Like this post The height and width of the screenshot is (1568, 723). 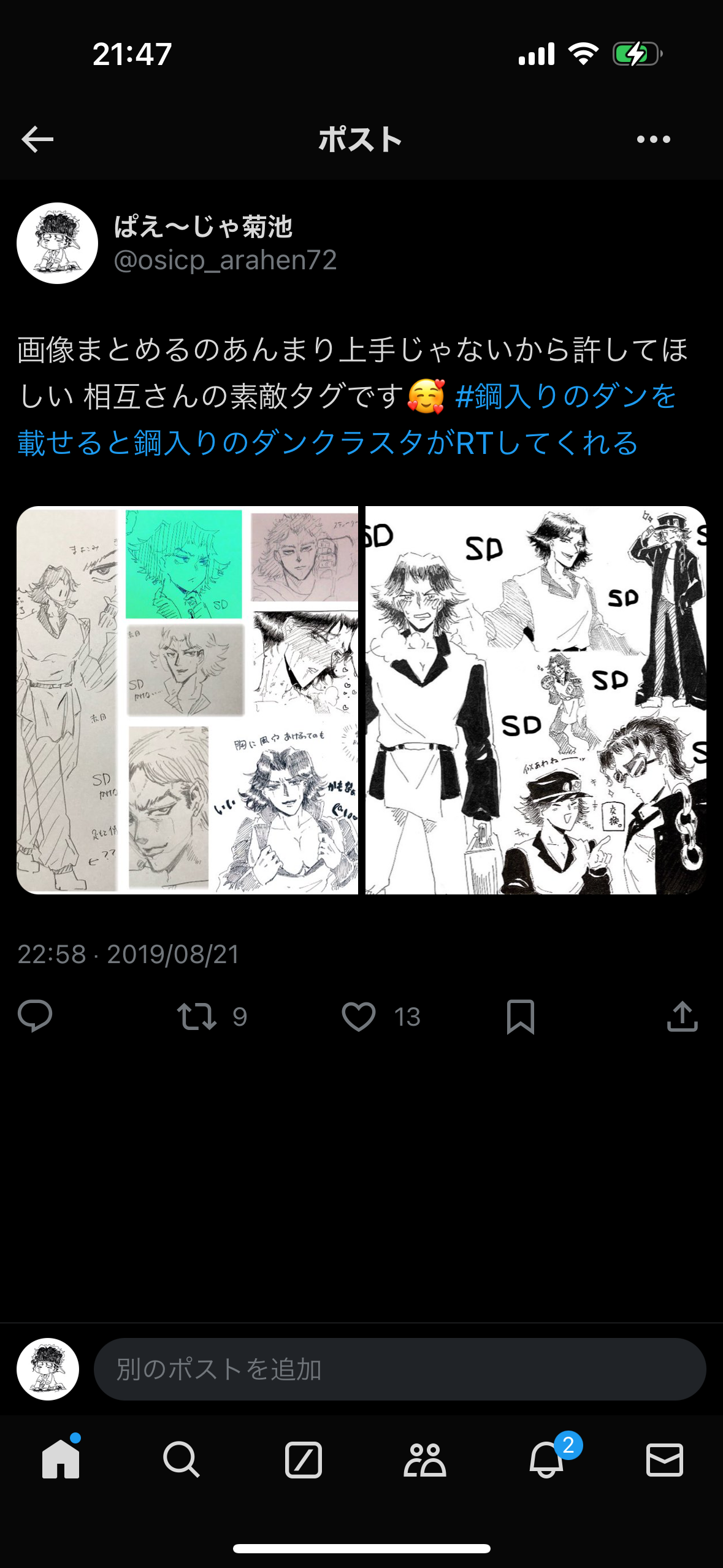tap(359, 1017)
